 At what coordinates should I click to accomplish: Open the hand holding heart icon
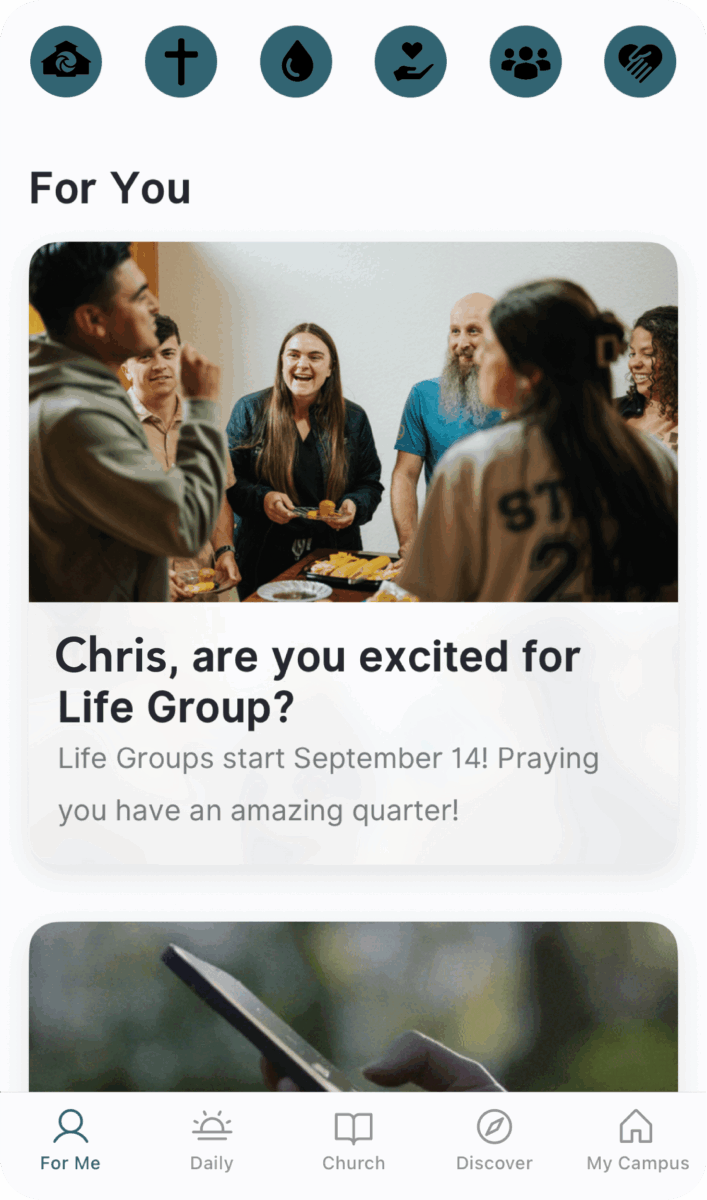[x=411, y=62]
